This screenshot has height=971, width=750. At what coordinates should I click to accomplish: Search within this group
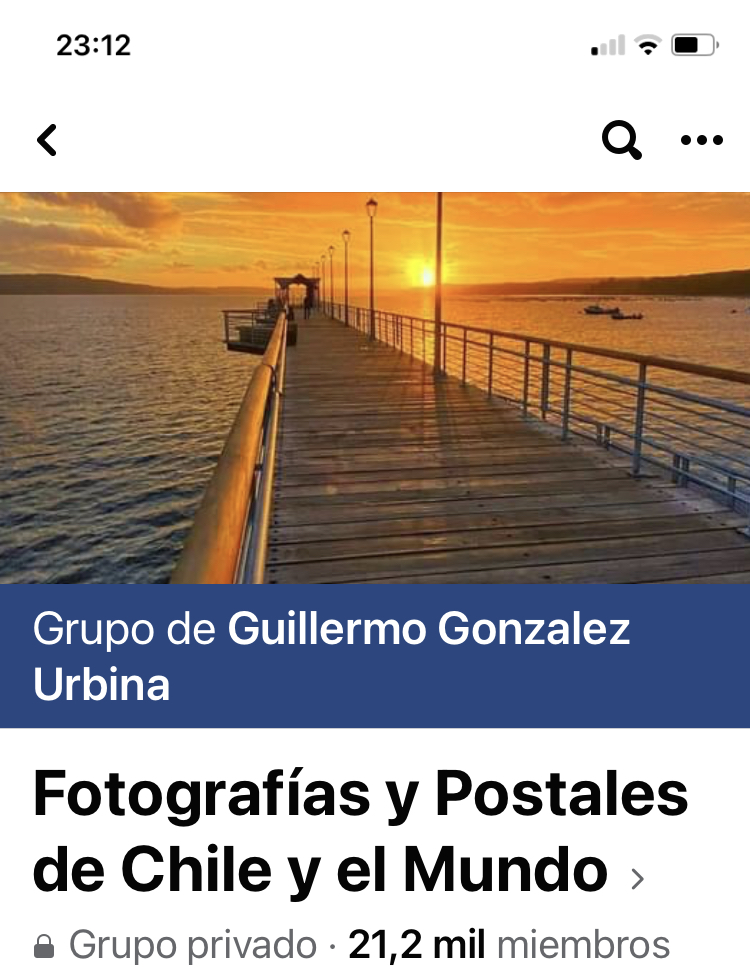click(621, 140)
